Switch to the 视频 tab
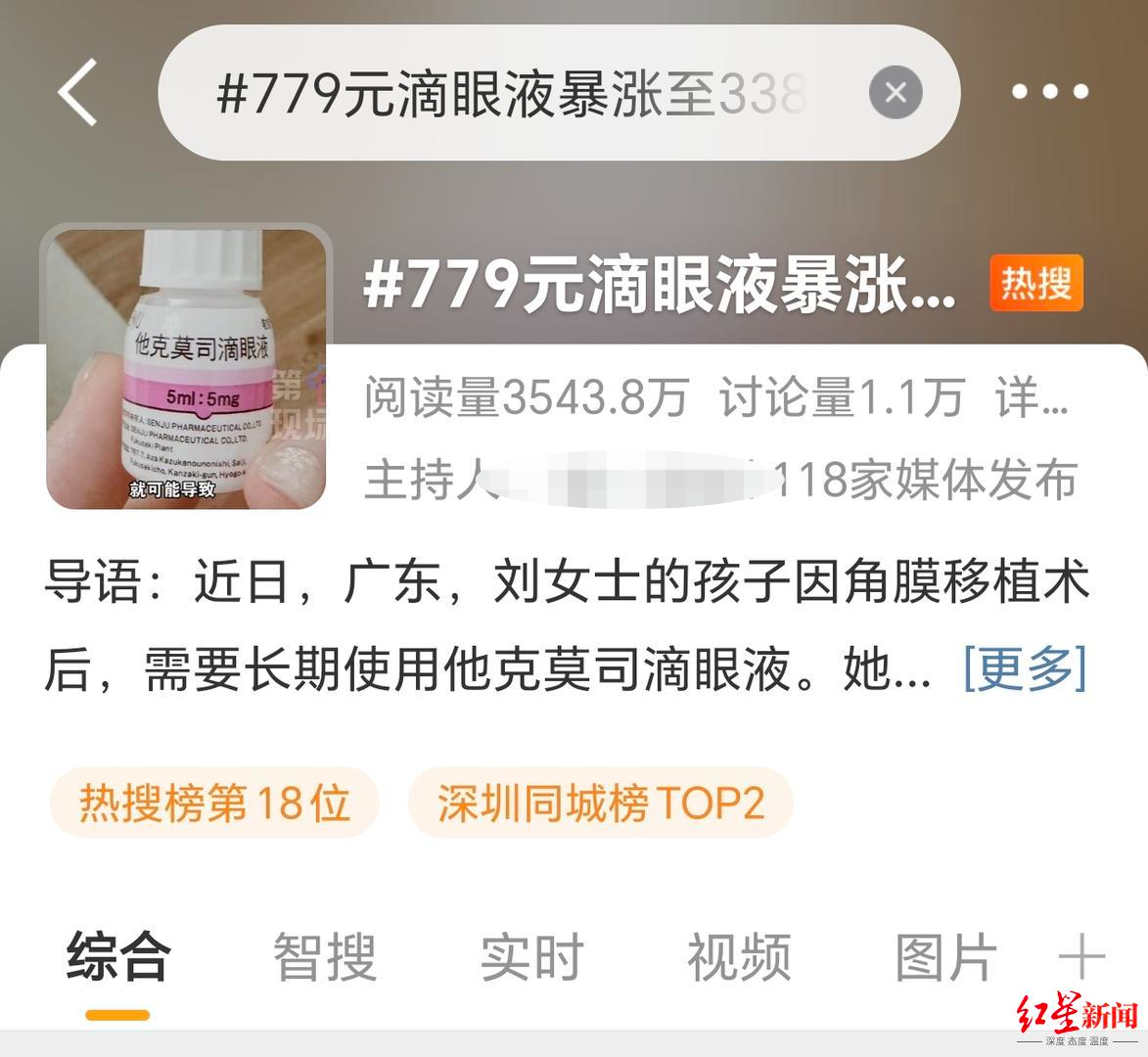The image size is (1148, 1057). pyautogui.click(x=739, y=956)
